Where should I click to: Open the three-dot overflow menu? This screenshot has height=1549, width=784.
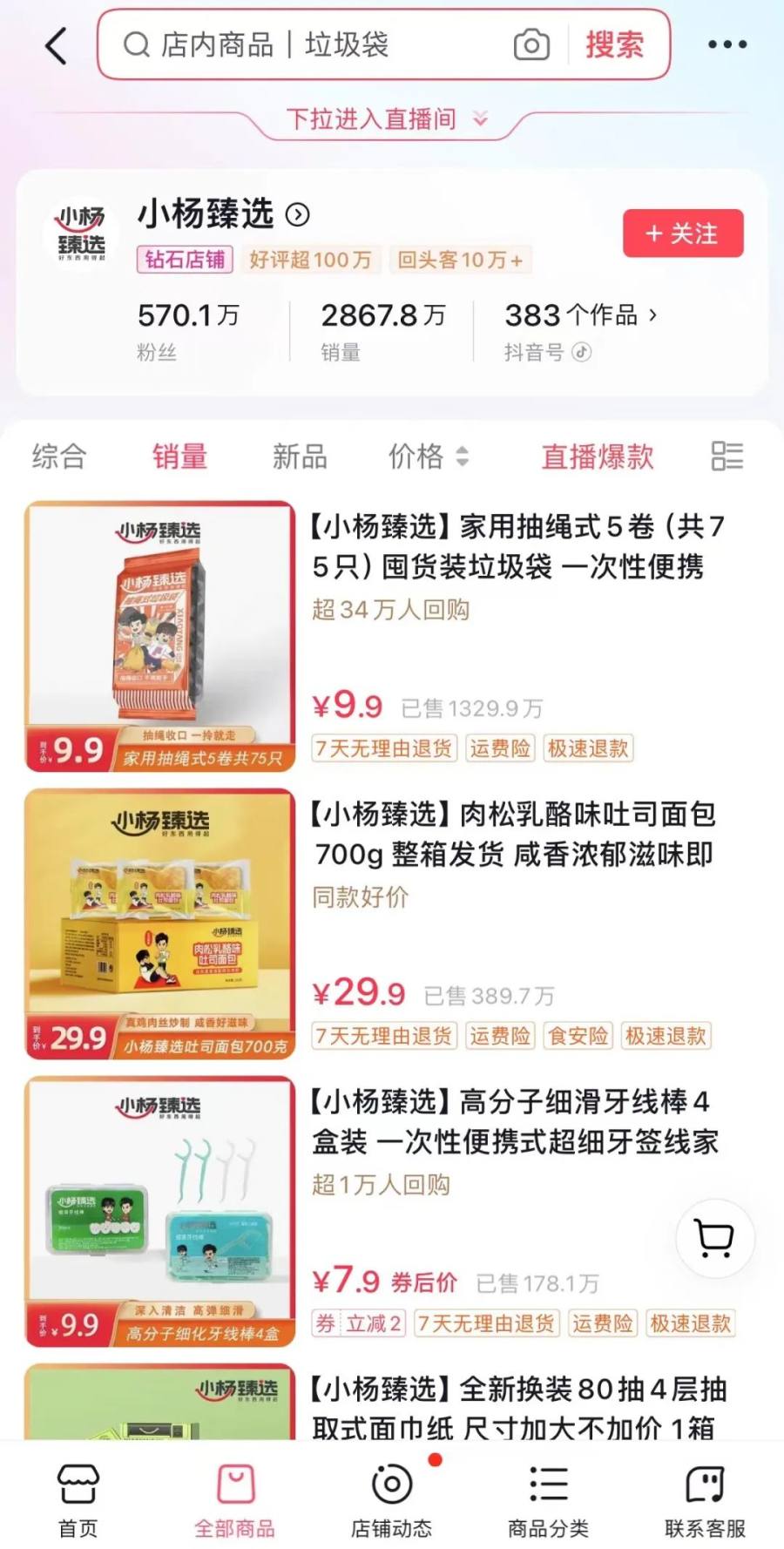tap(727, 45)
